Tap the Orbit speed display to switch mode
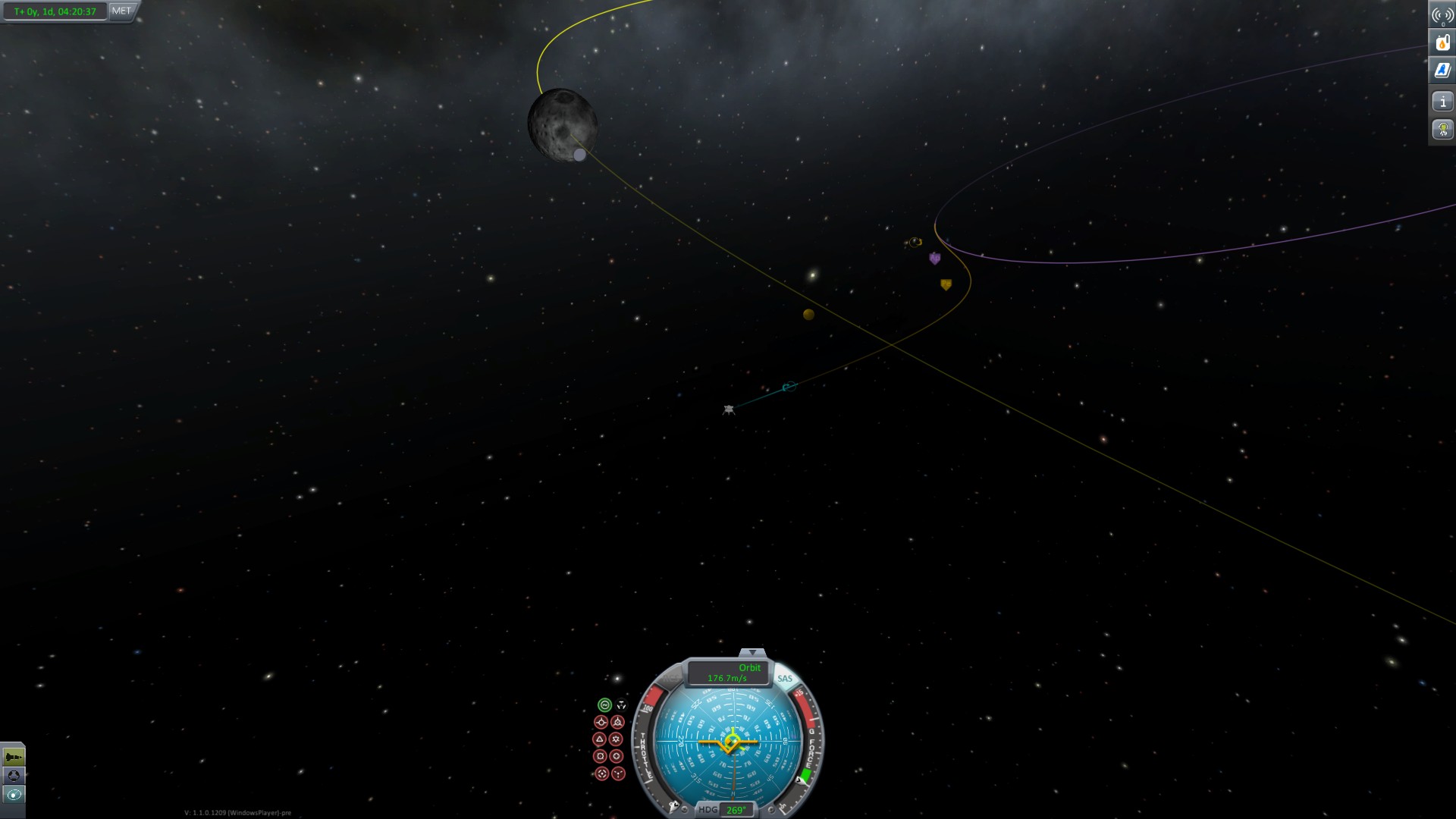This screenshot has height=819, width=1456. (729, 673)
